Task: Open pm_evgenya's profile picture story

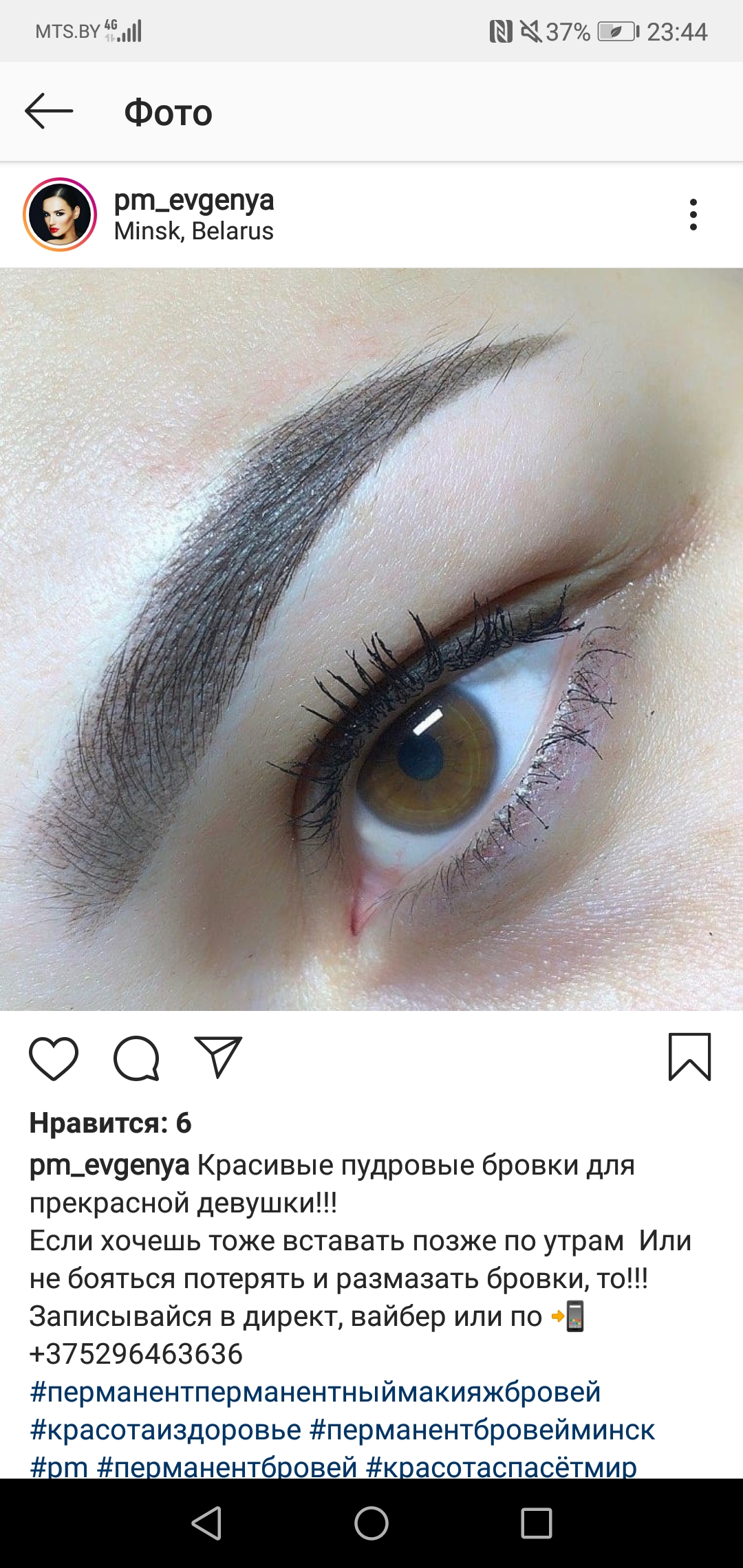Action: (x=60, y=215)
